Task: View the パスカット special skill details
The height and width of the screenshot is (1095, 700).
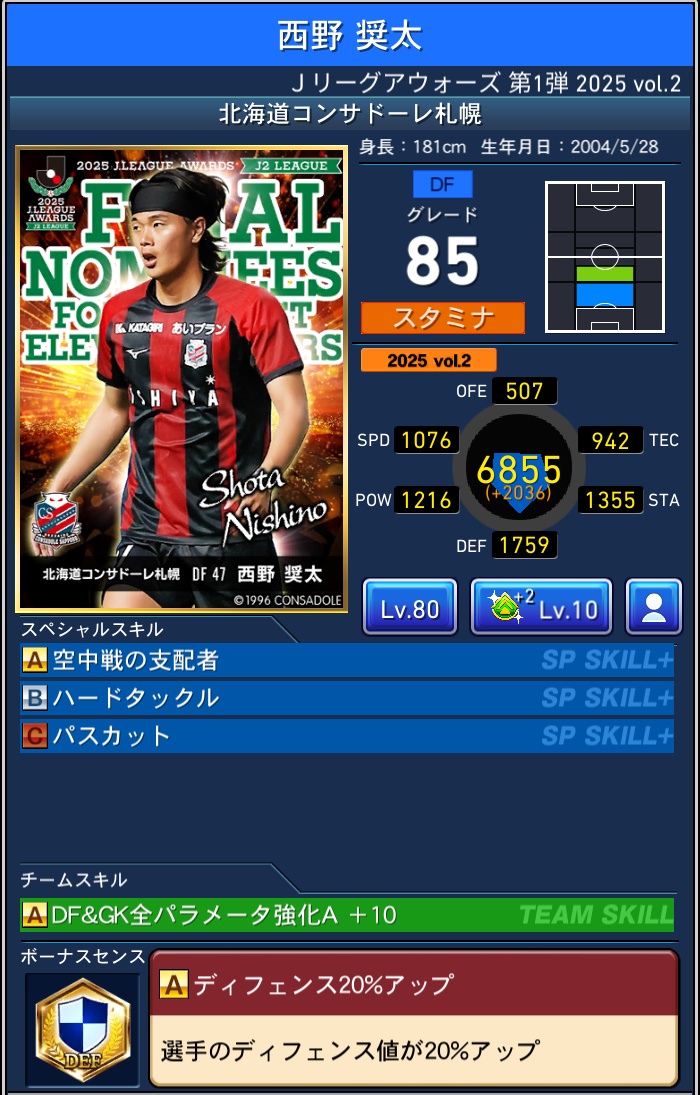Action: point(346,736)
